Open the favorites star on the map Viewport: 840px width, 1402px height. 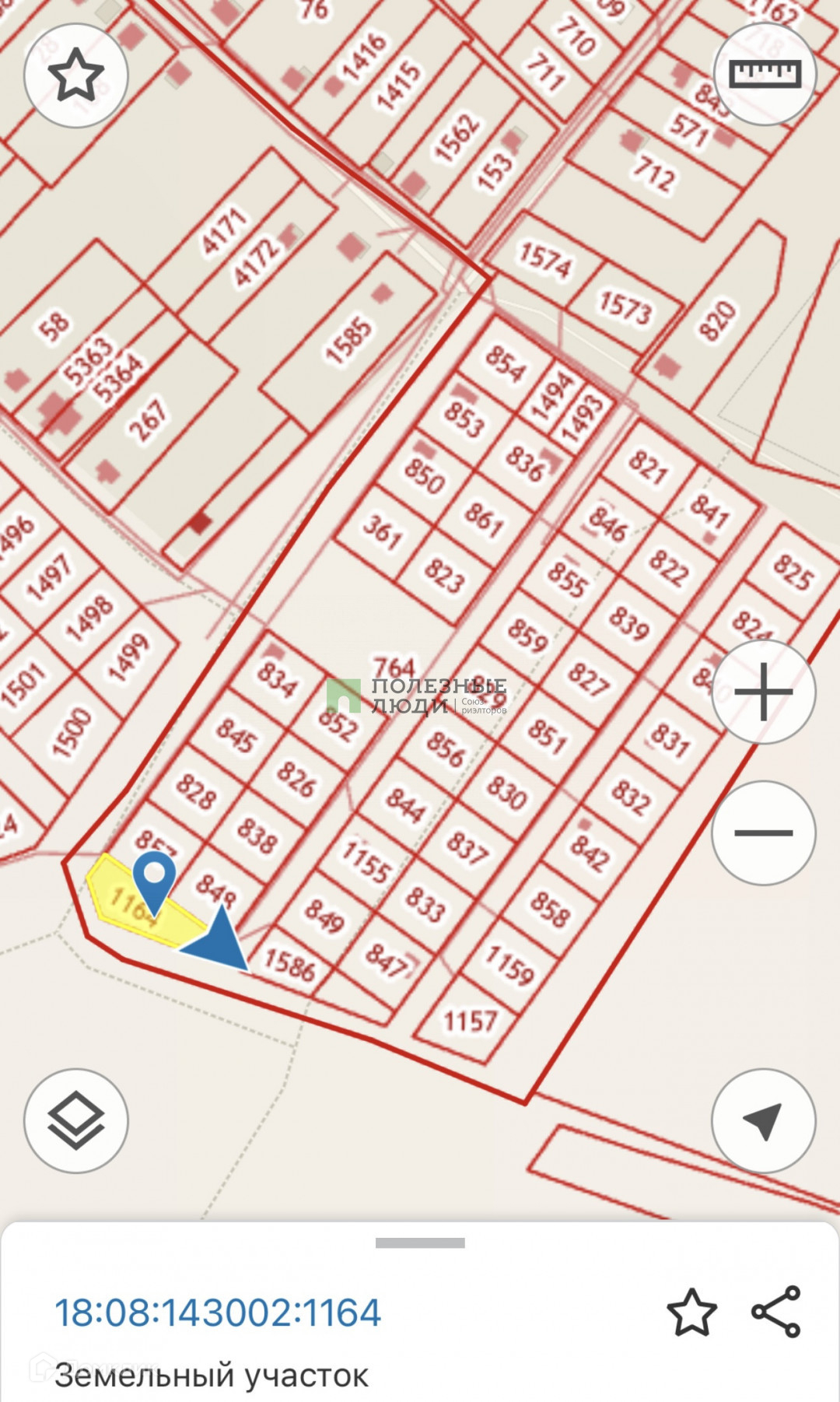75,75
